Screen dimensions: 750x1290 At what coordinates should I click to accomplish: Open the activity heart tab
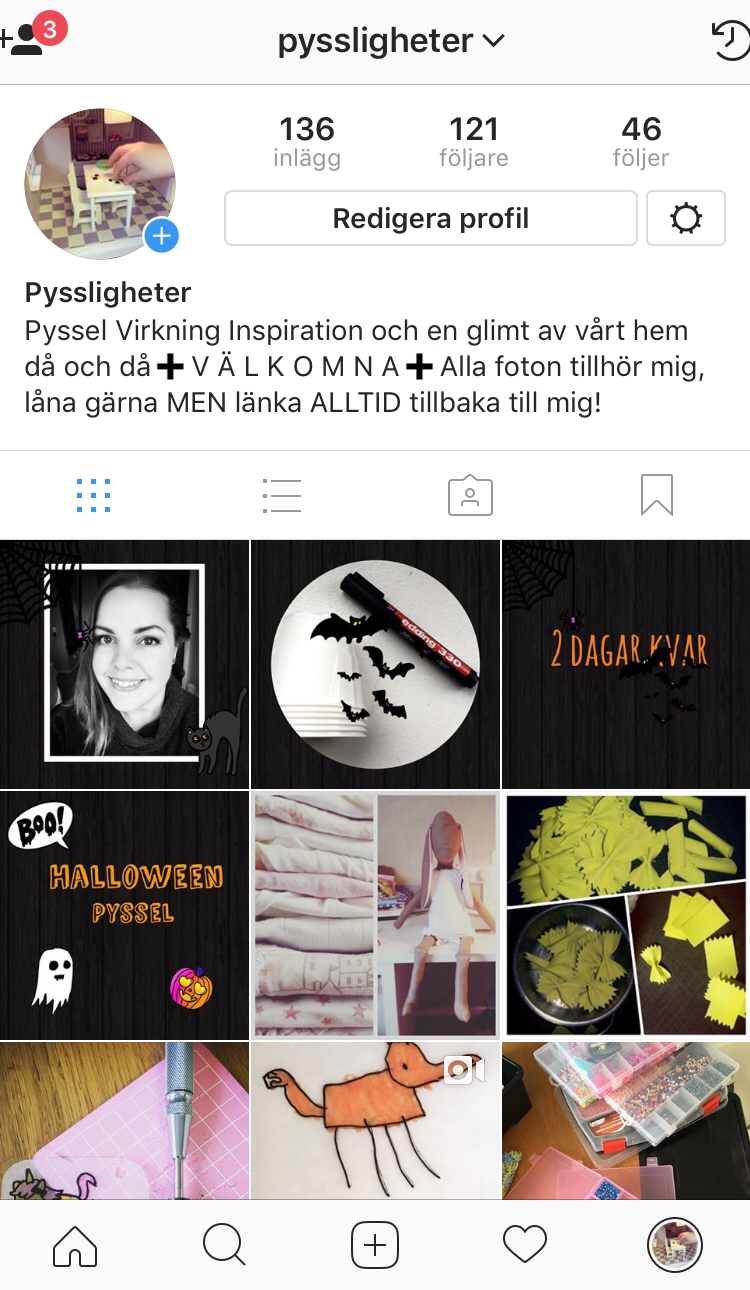(525, 1246)
